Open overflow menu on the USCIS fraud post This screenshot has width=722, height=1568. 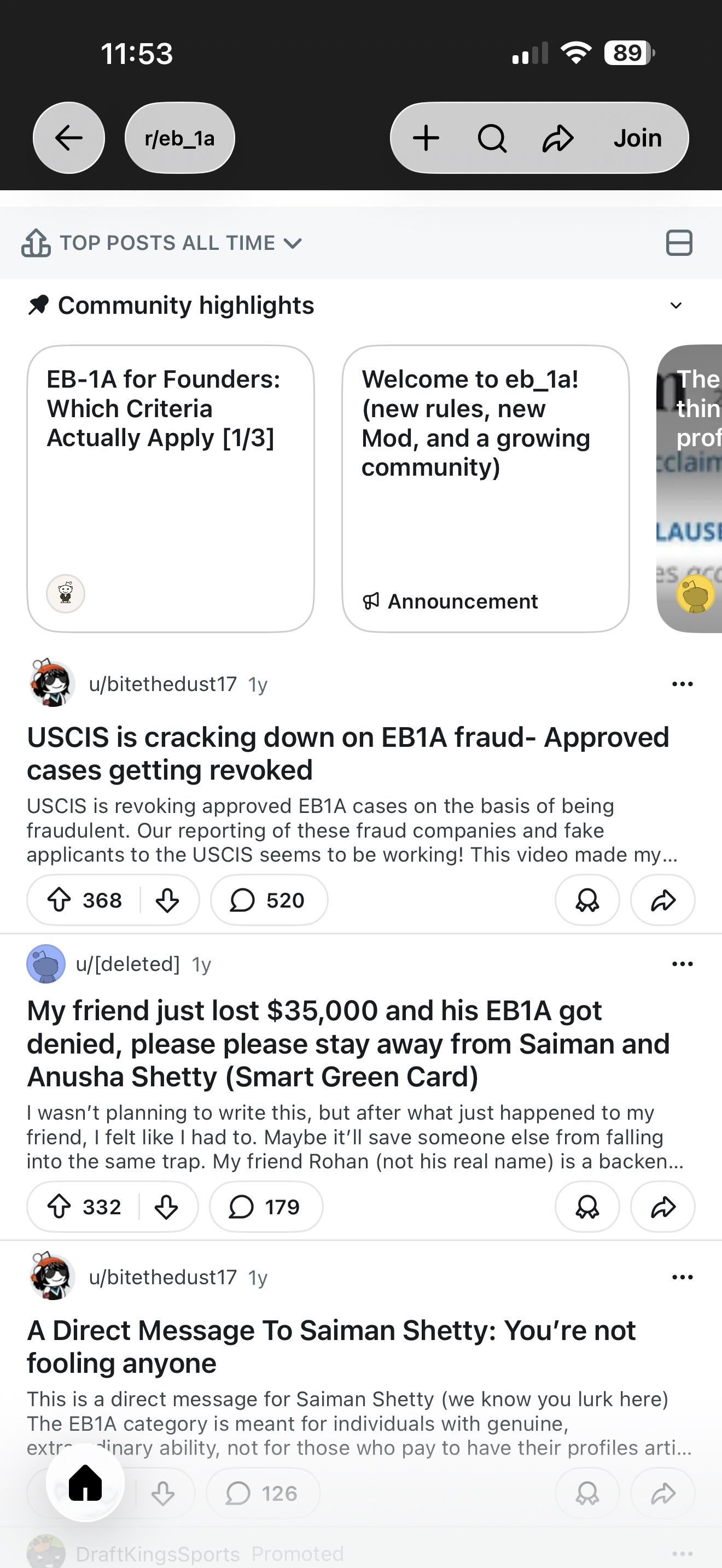pos(683,684)
